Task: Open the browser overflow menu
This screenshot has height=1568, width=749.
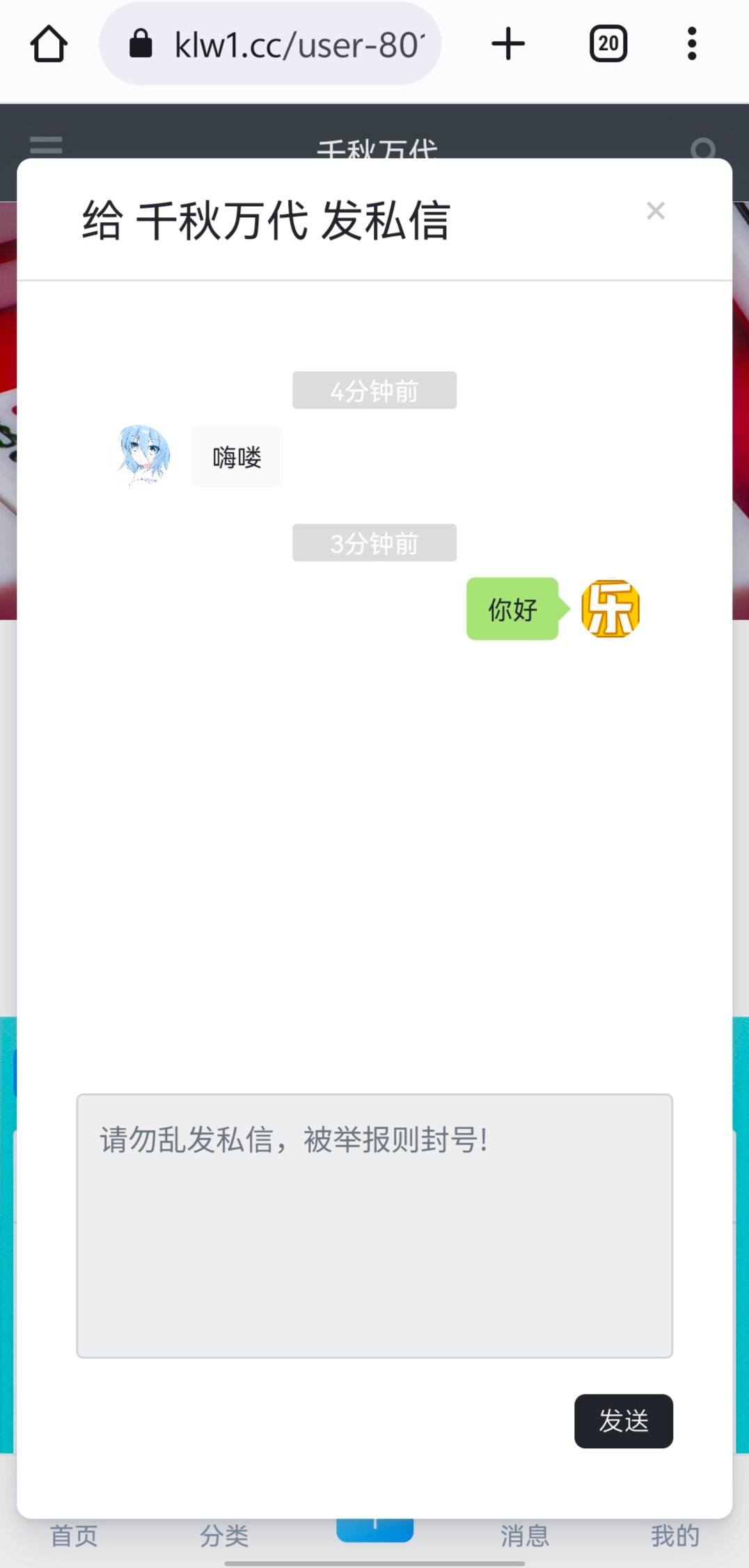Action: click(691, 45)
